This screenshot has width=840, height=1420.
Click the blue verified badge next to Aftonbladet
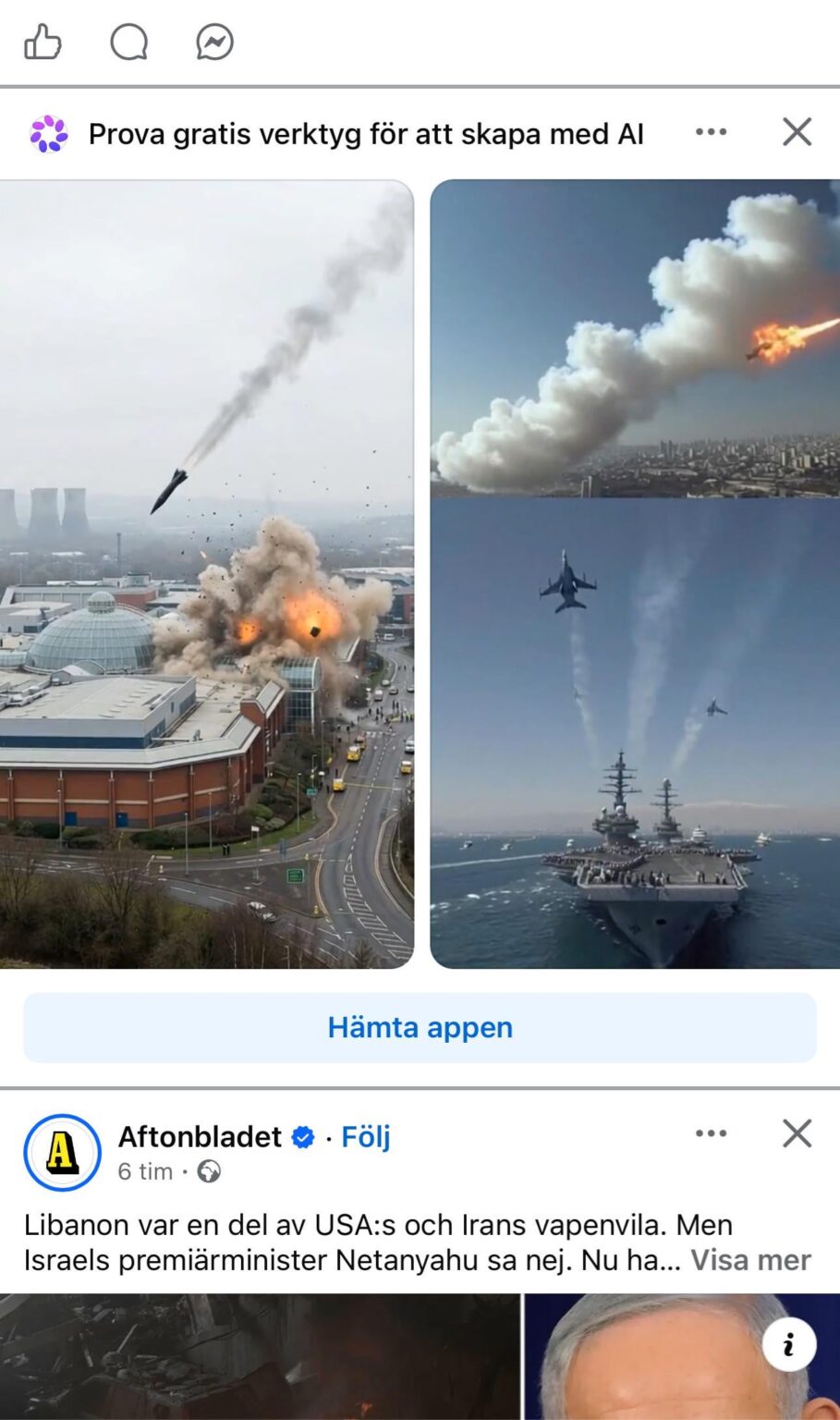[x=303, y=1136]
